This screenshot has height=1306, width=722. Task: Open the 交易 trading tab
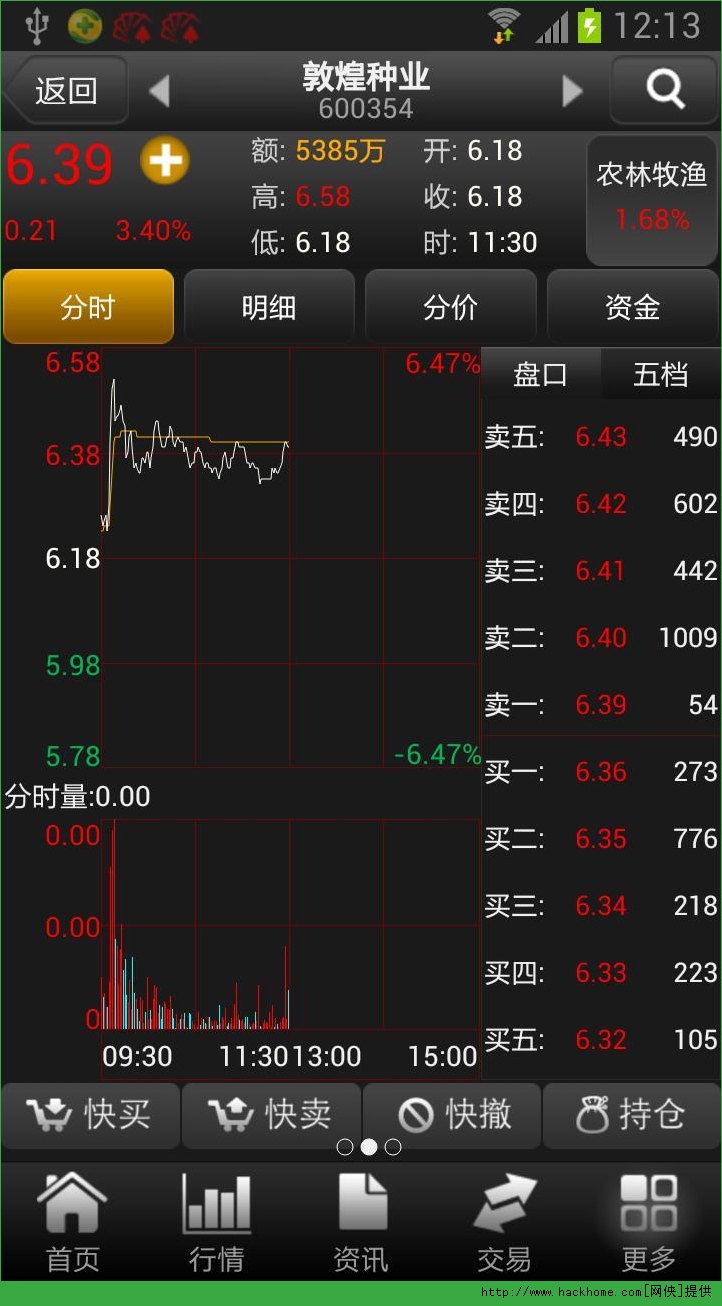coord(504,1222)
